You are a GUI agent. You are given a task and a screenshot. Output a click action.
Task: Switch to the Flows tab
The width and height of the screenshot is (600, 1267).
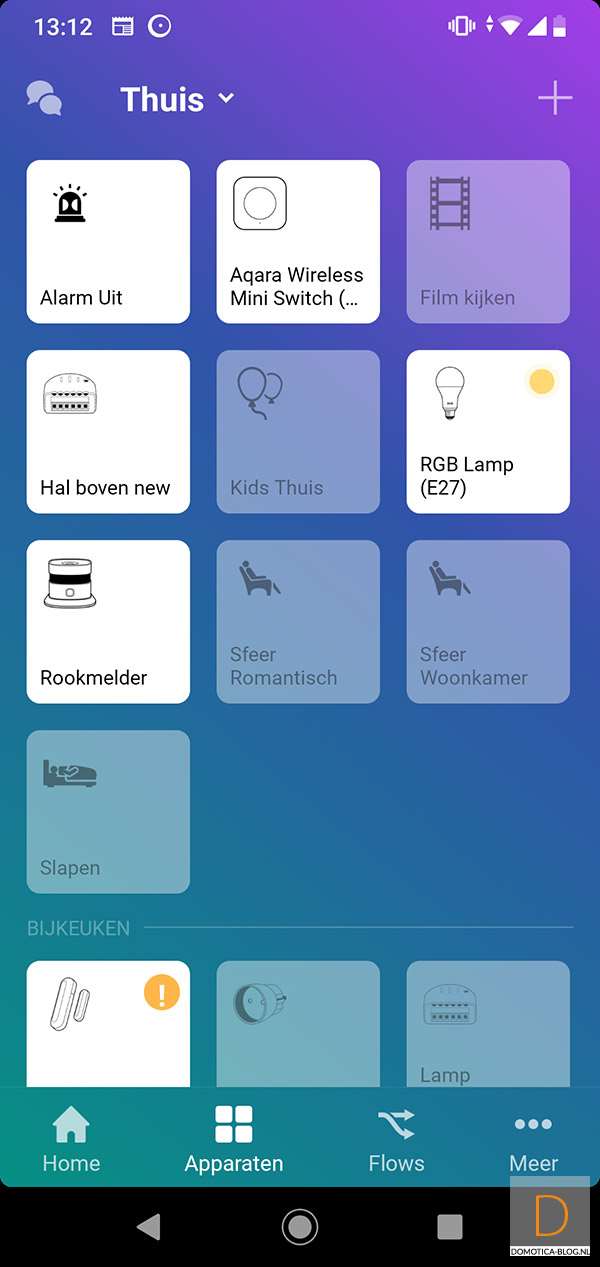point(396,1139)
